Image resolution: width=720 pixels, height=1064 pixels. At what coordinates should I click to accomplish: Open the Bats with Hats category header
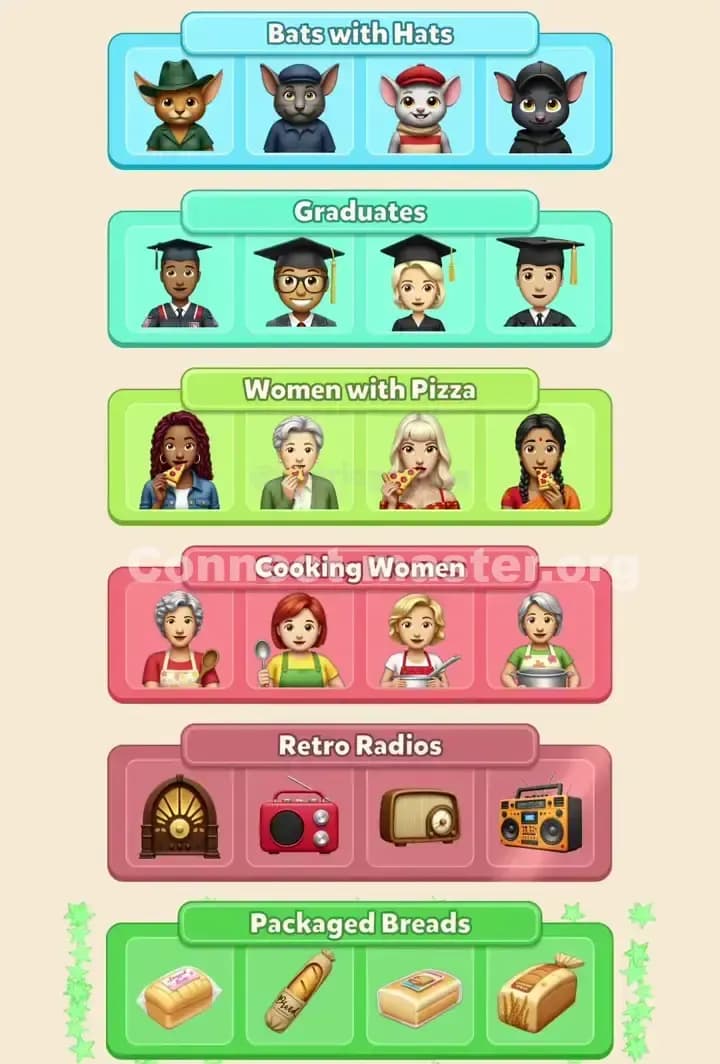[x=360, y=33]
